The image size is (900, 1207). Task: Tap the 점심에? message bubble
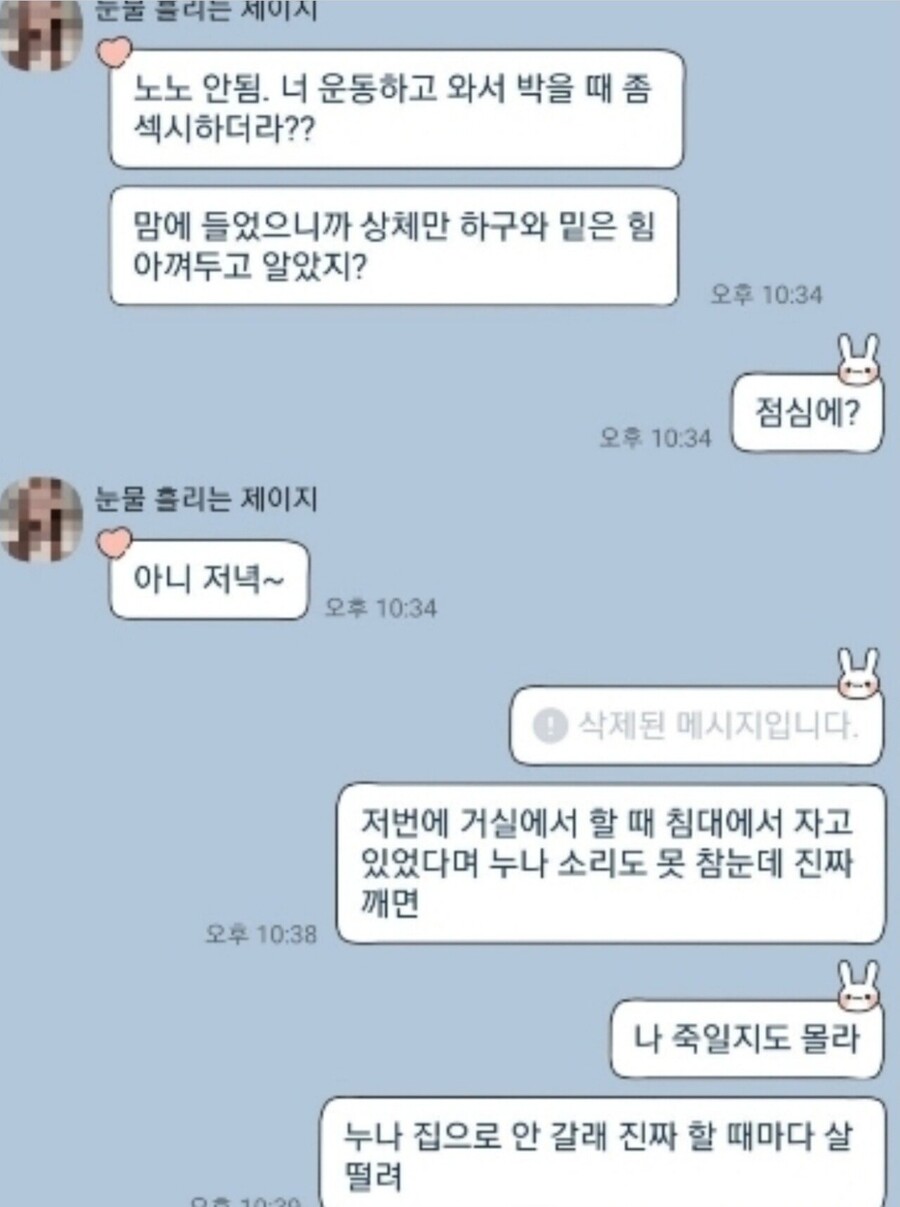pos(806,412)
